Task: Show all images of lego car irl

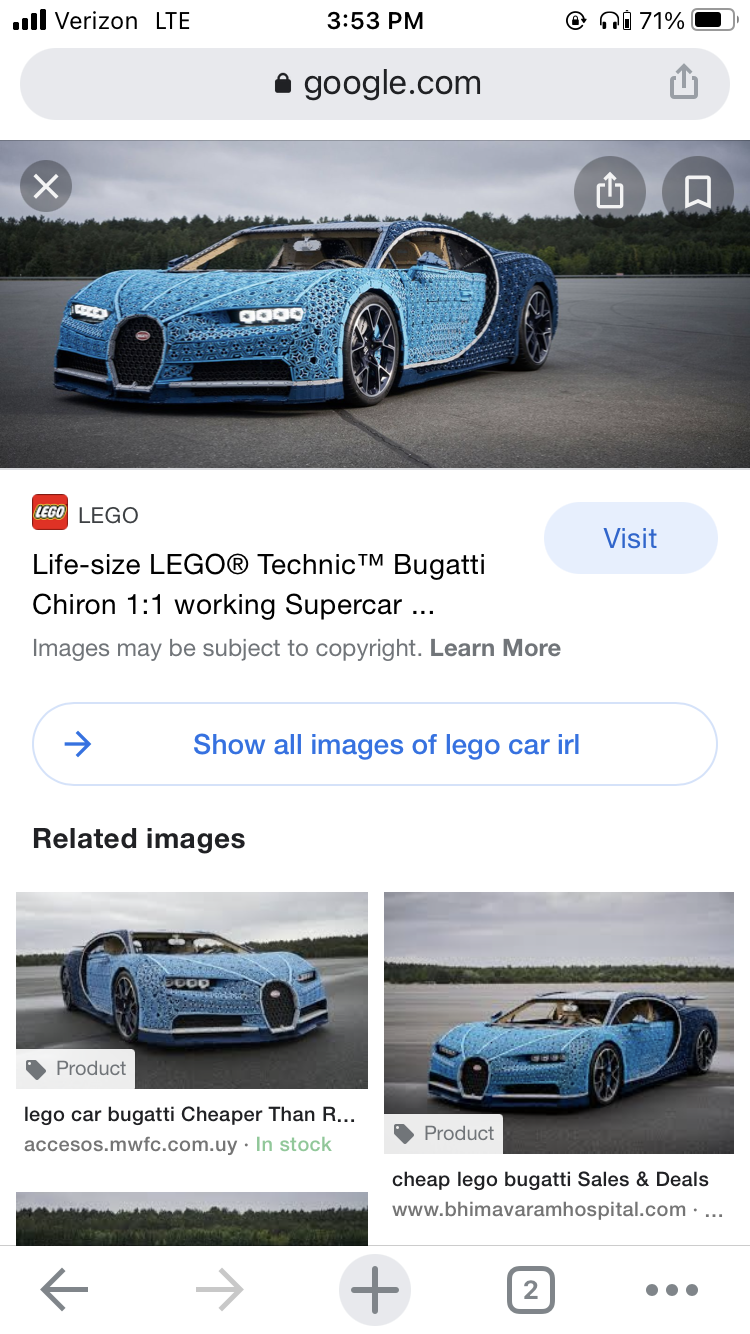Action: [375, 745]
